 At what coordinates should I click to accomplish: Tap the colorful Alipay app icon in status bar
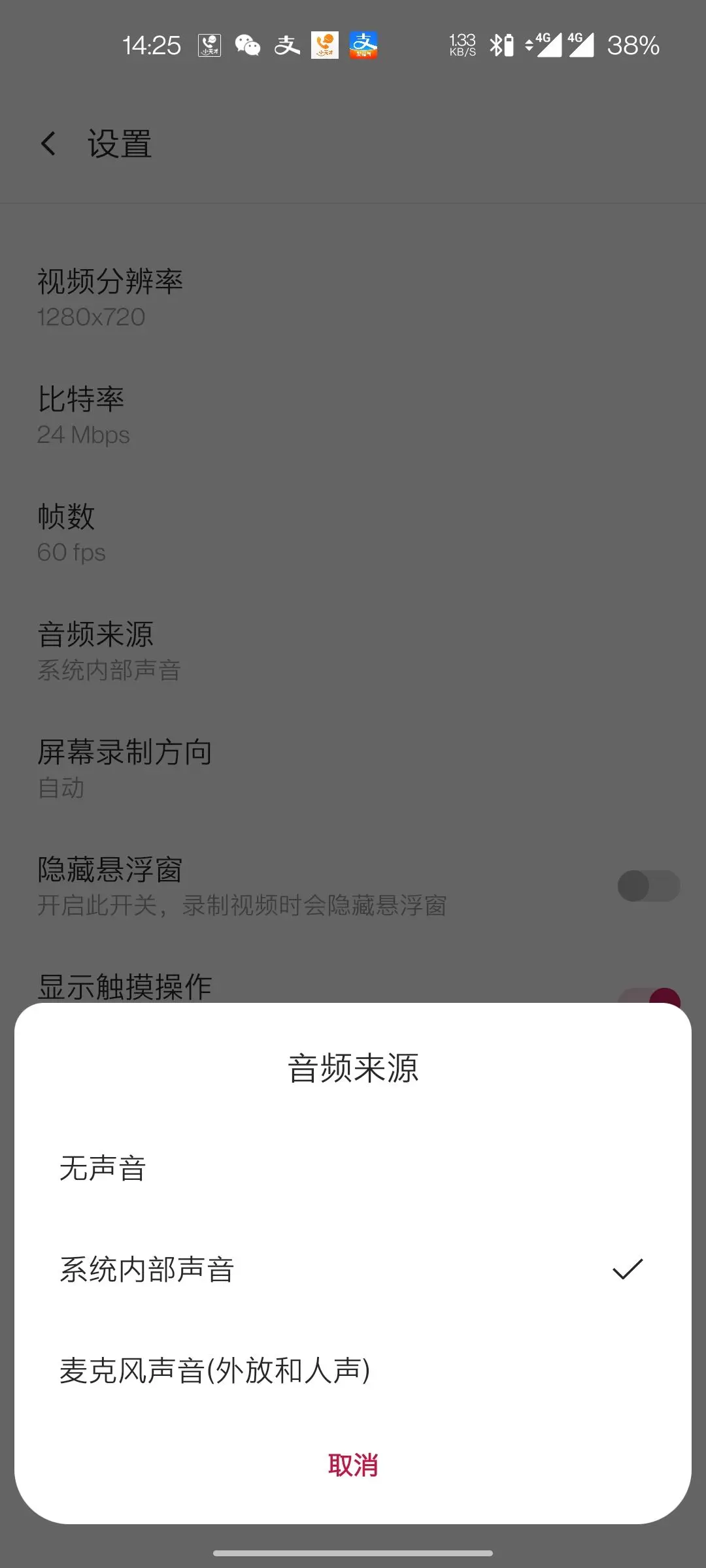364,44
